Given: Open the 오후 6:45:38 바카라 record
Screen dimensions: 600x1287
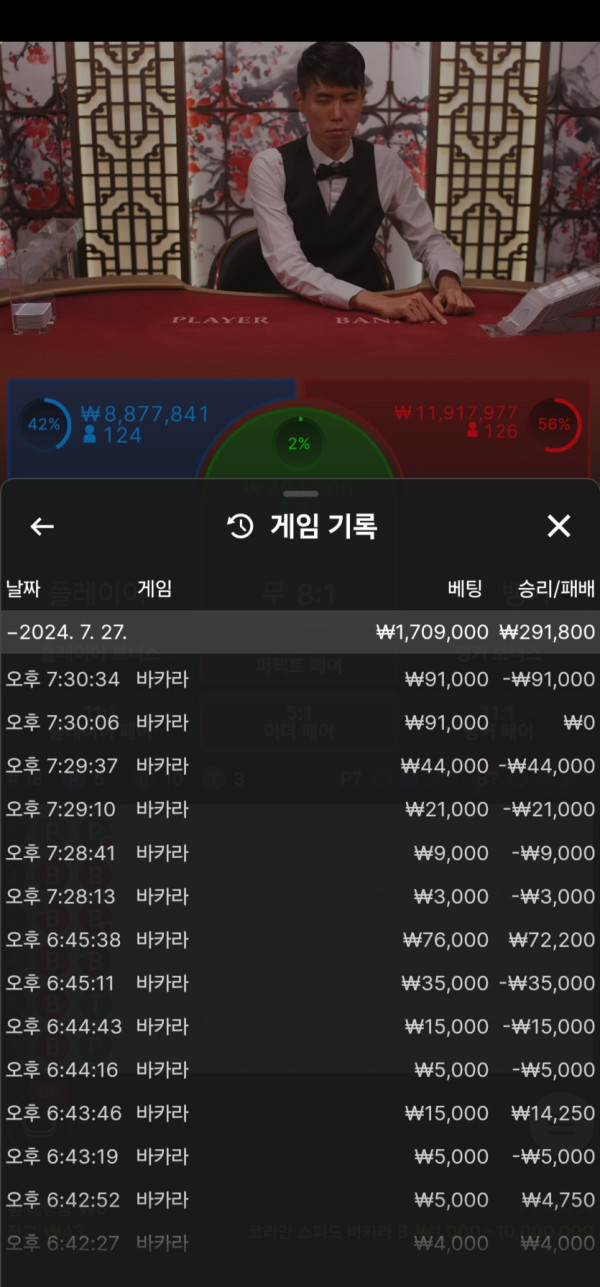Looking at the screenshot, I should click(x=300, y=940).
